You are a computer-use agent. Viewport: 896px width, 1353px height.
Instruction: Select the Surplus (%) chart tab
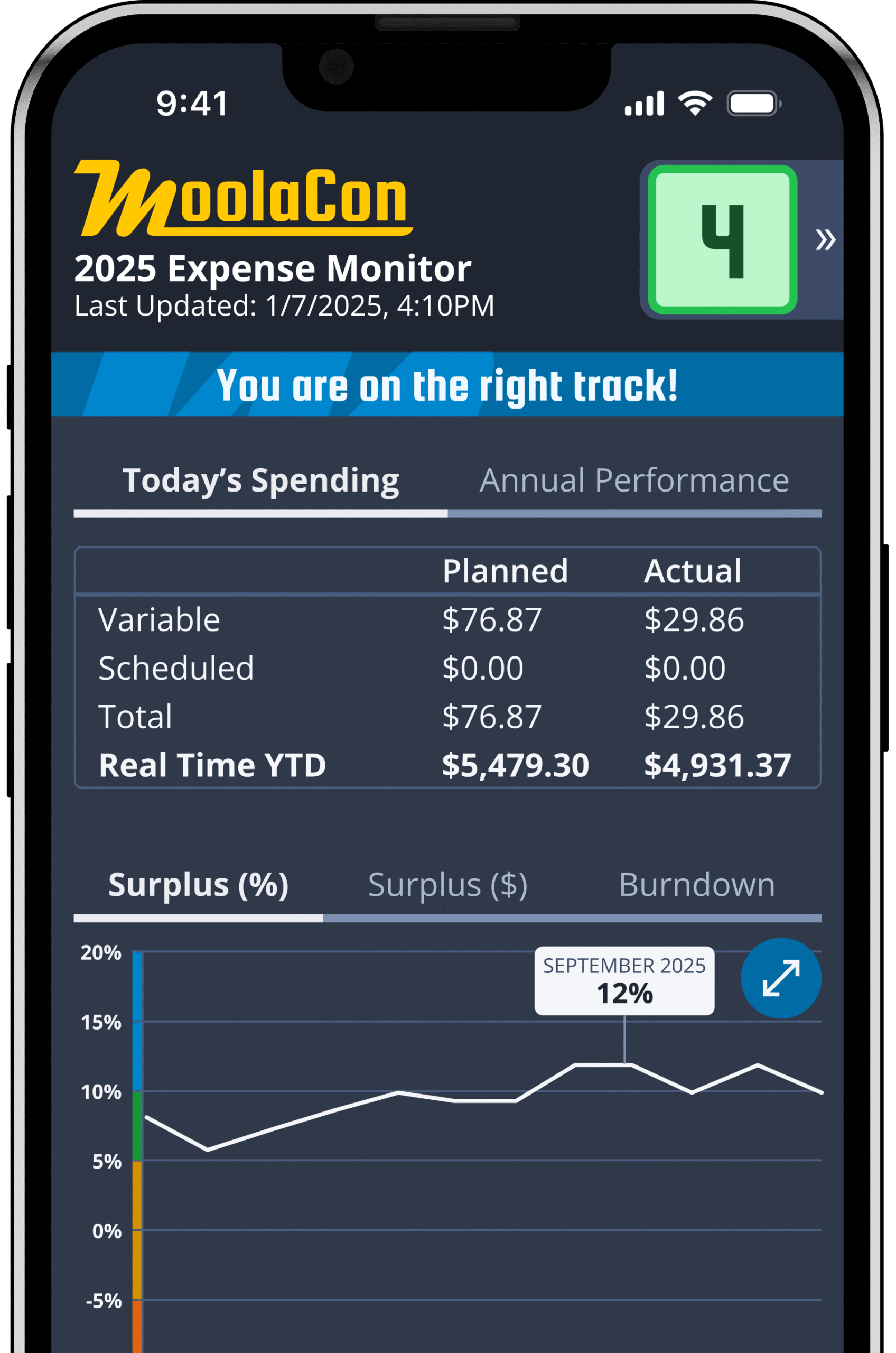[x=198, y=885]
